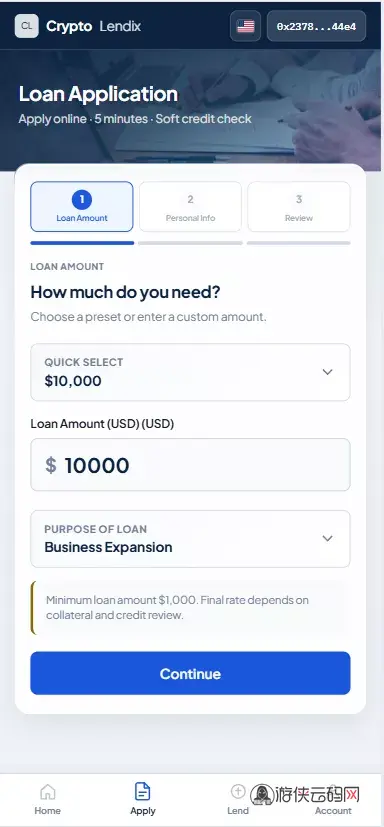Expand the Quick Select amount dropdown

click(190, 372)
